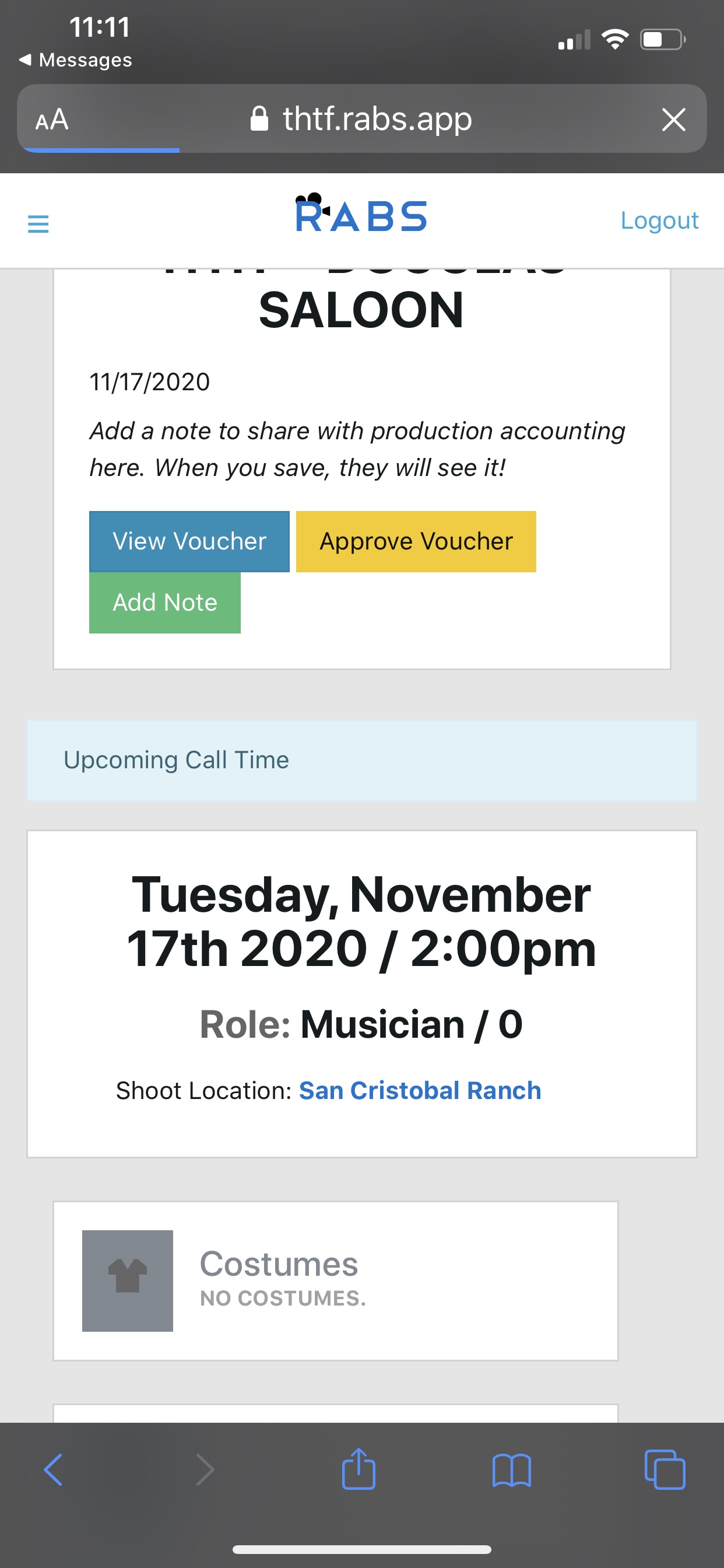Open the AA reader options
This screenshot has height=1568, width=724.
(52, 120)
